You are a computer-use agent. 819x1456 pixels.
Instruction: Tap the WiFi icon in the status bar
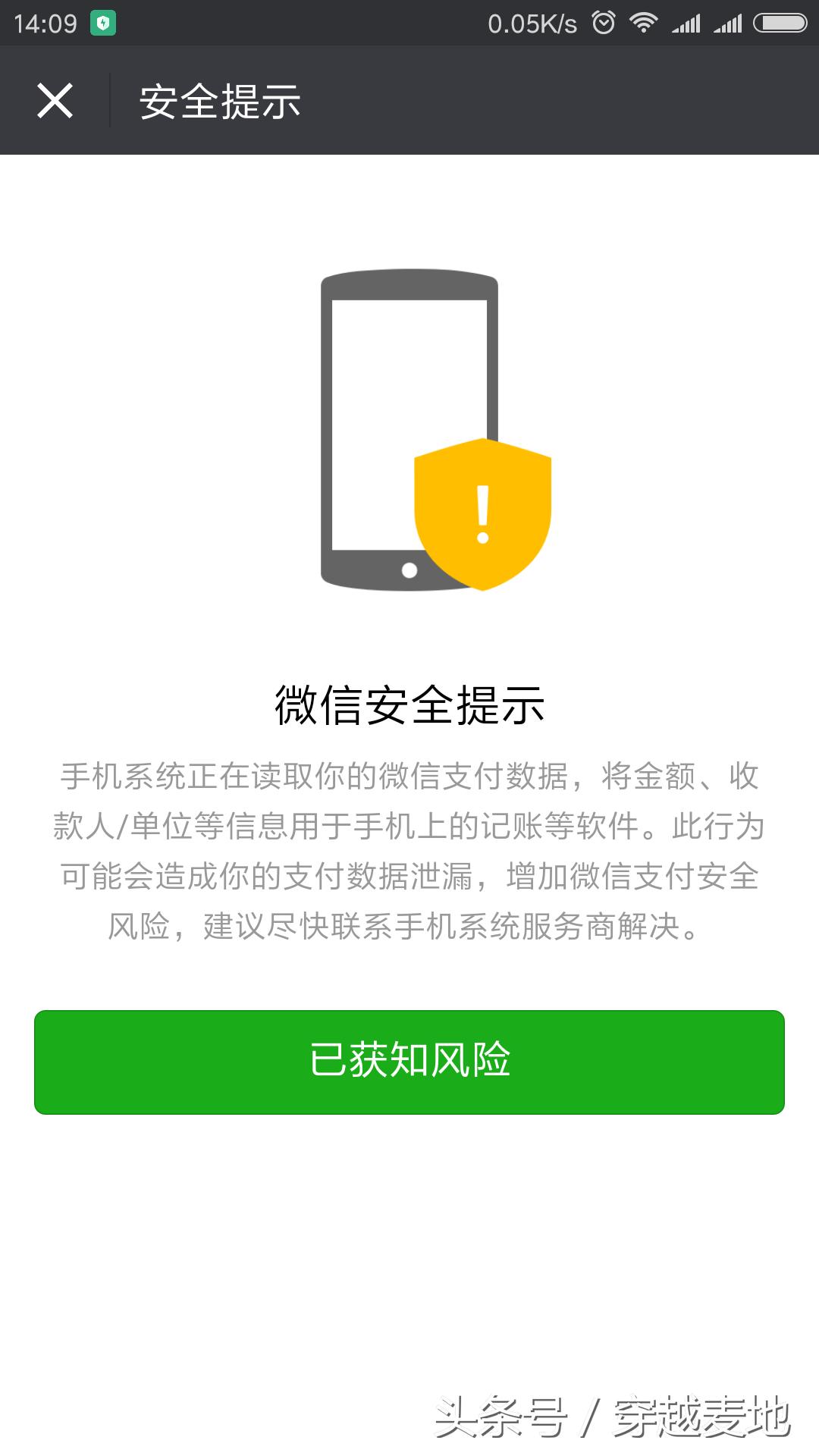pyautogui.click(x=643, y=20)
